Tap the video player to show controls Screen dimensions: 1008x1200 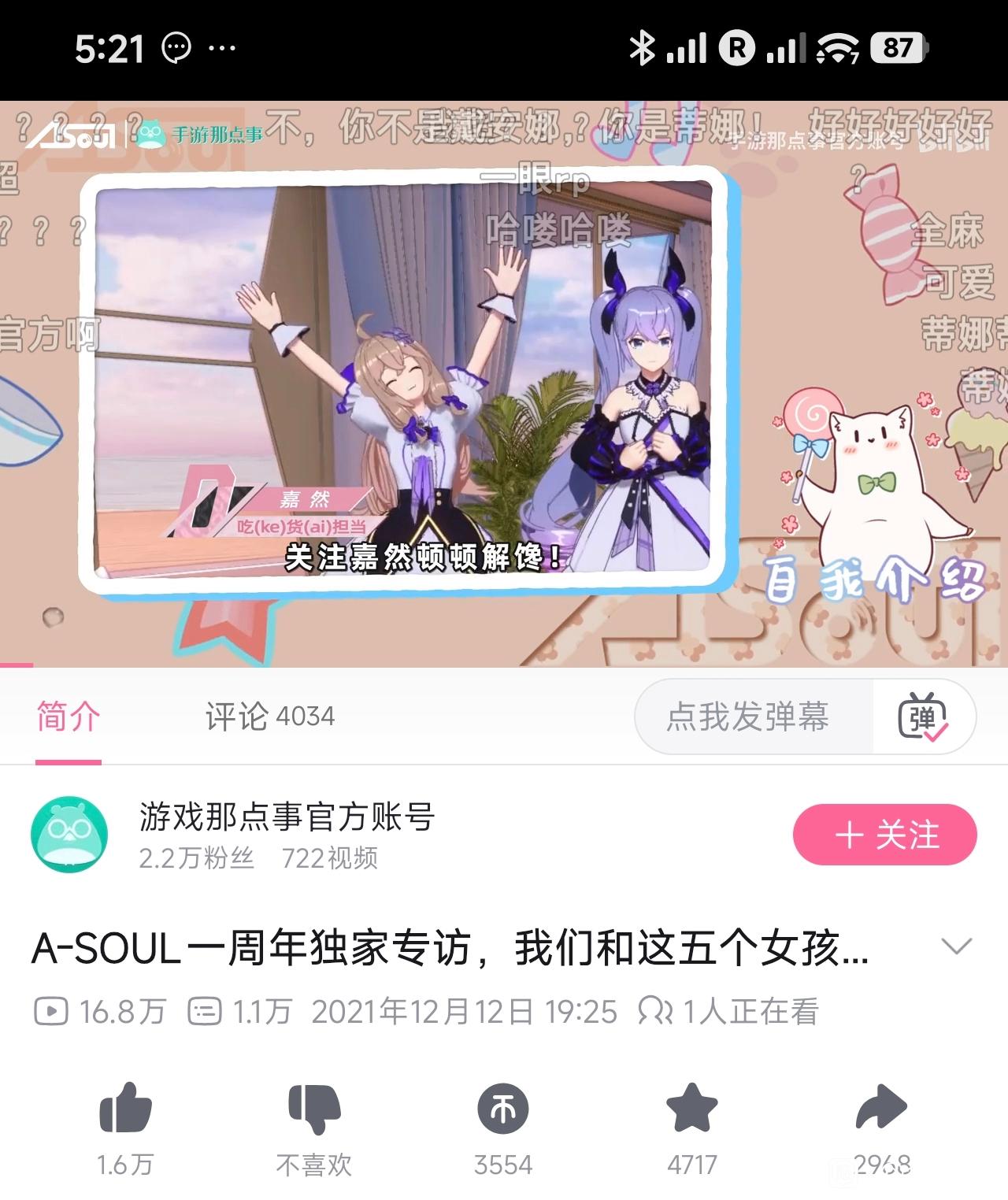click(504, 383)
